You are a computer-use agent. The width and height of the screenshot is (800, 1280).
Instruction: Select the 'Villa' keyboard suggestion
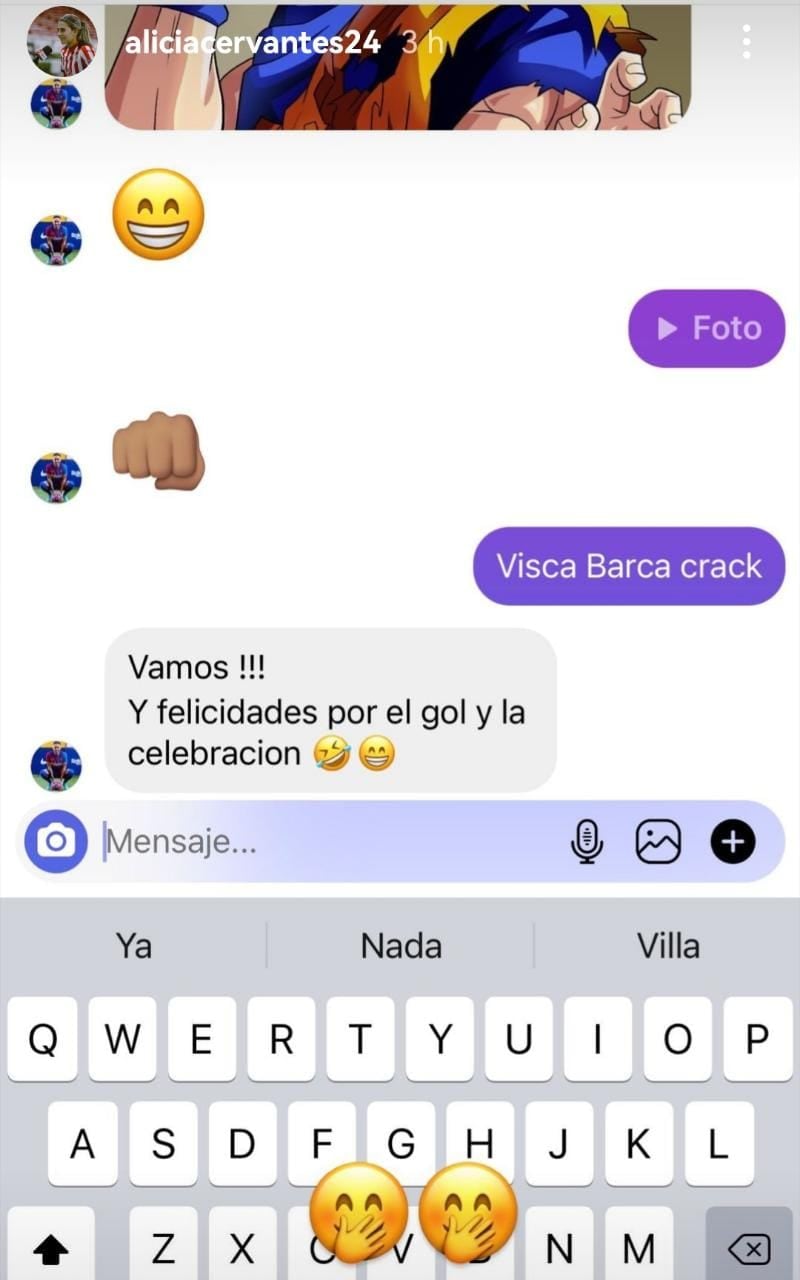pos(668,945)
